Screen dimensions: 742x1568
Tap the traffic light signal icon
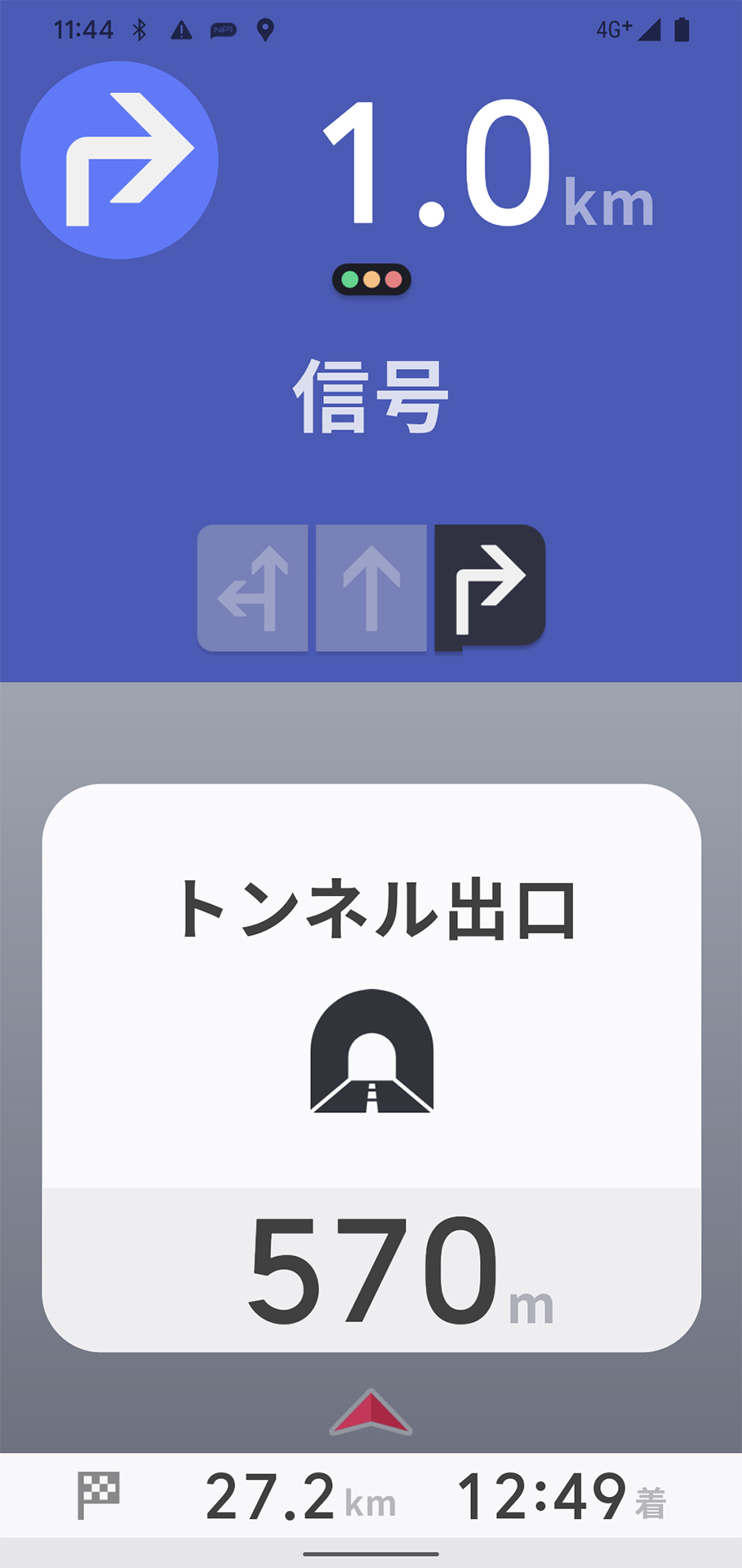click(371, 278)
